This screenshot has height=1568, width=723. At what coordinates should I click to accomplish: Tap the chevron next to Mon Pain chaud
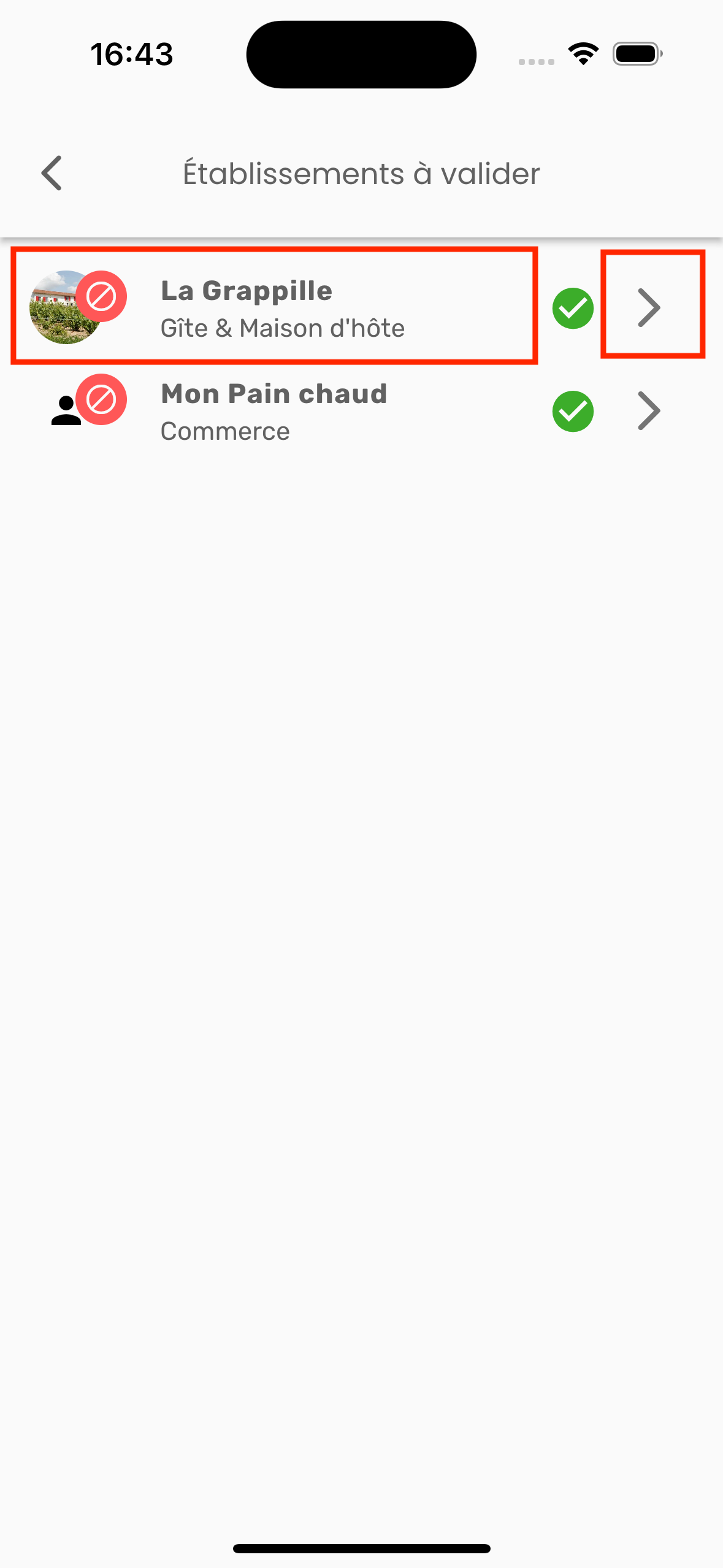[x=649, y=410]
